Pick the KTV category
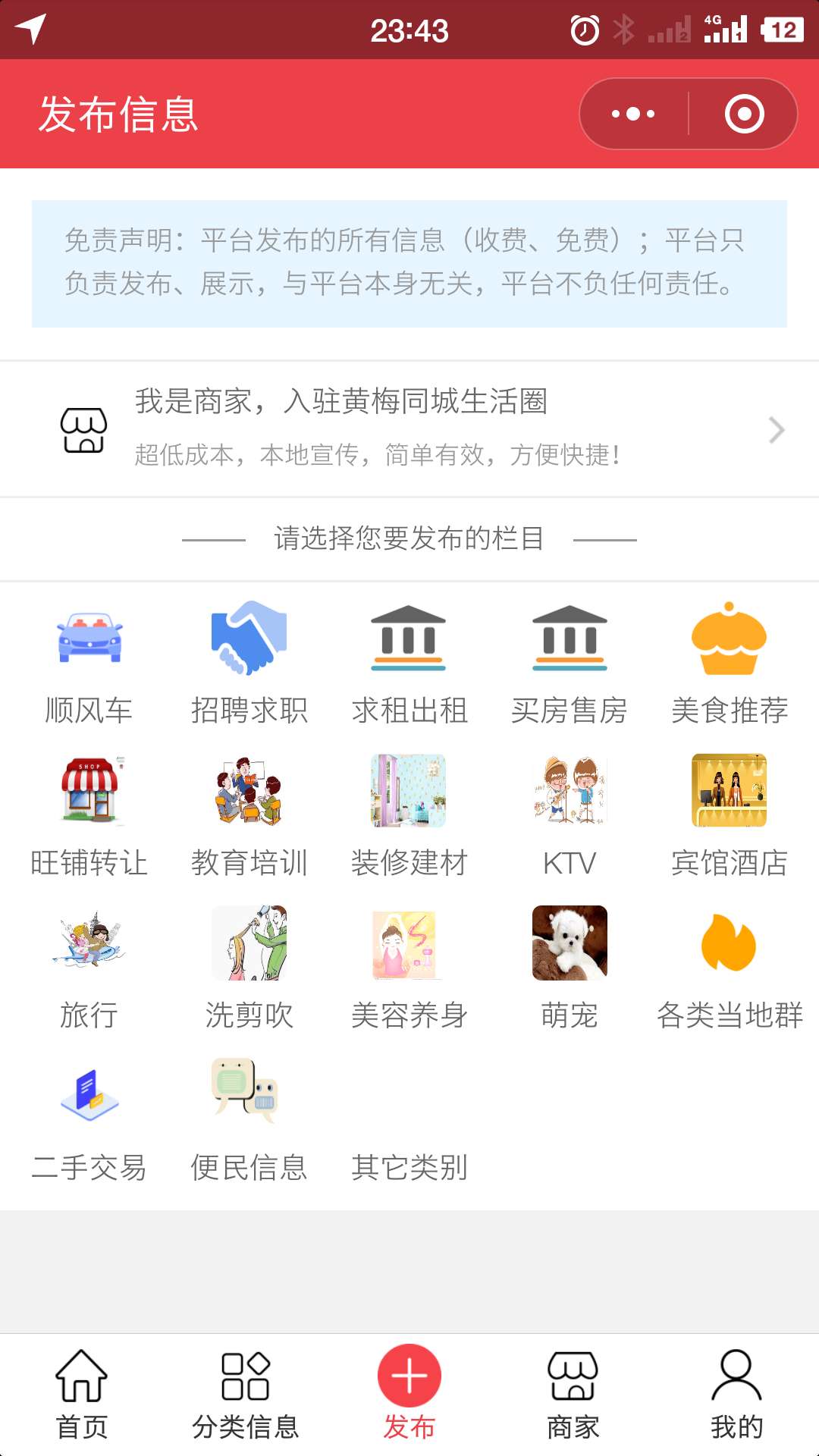Screen dimensions: 819x1456 coord(570,816)
